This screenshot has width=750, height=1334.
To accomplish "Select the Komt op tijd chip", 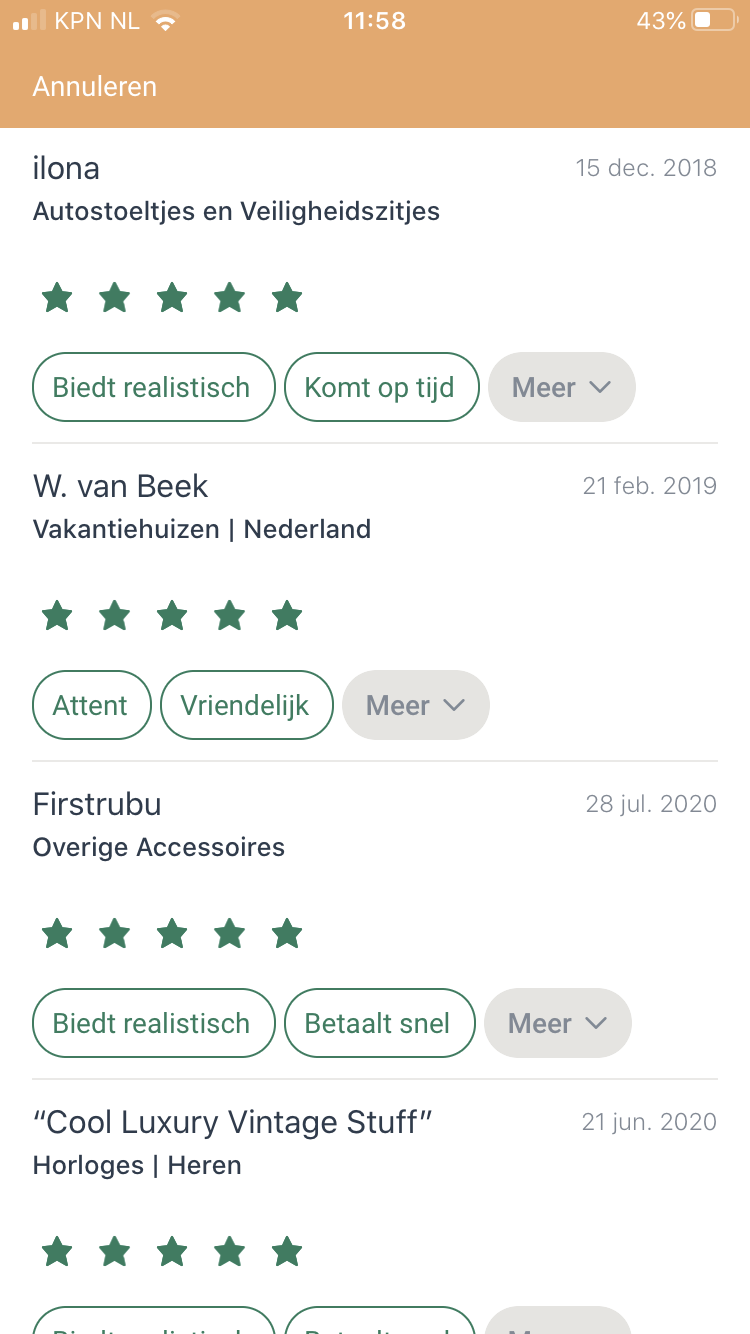I will [381, 387].
